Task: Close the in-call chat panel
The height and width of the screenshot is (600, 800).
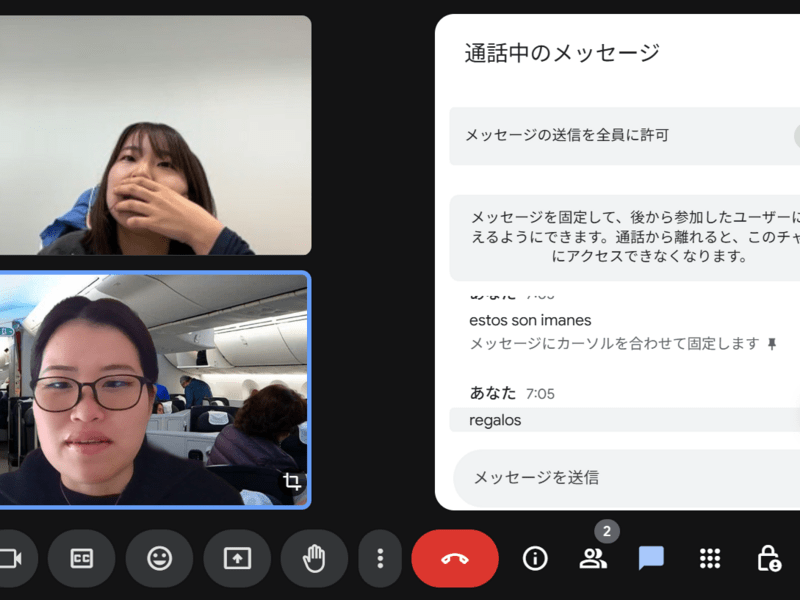Action: point(652,558)
